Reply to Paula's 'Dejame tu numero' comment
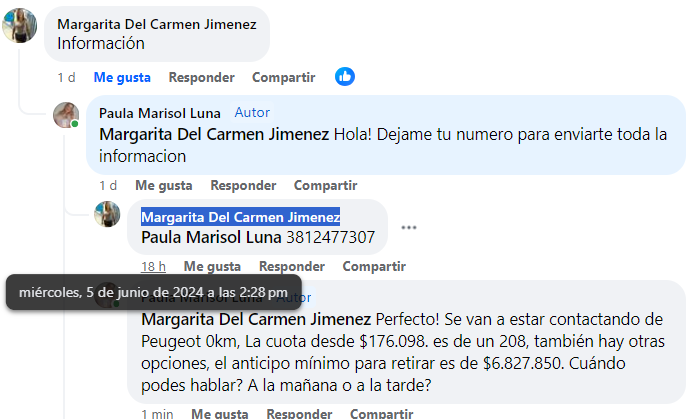The width and height of the screenshot is (699, 419). pyautogui.click(x=243, y=185)
